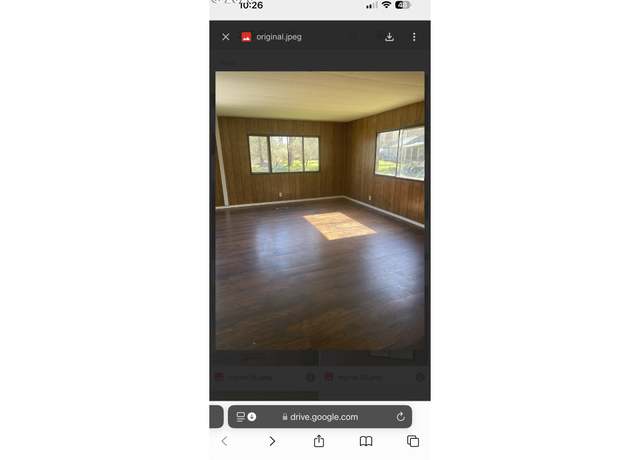The width and height of the screenshot is (640, 460).
Task: Open the Safari share sheet
Action: coord(319,441)
